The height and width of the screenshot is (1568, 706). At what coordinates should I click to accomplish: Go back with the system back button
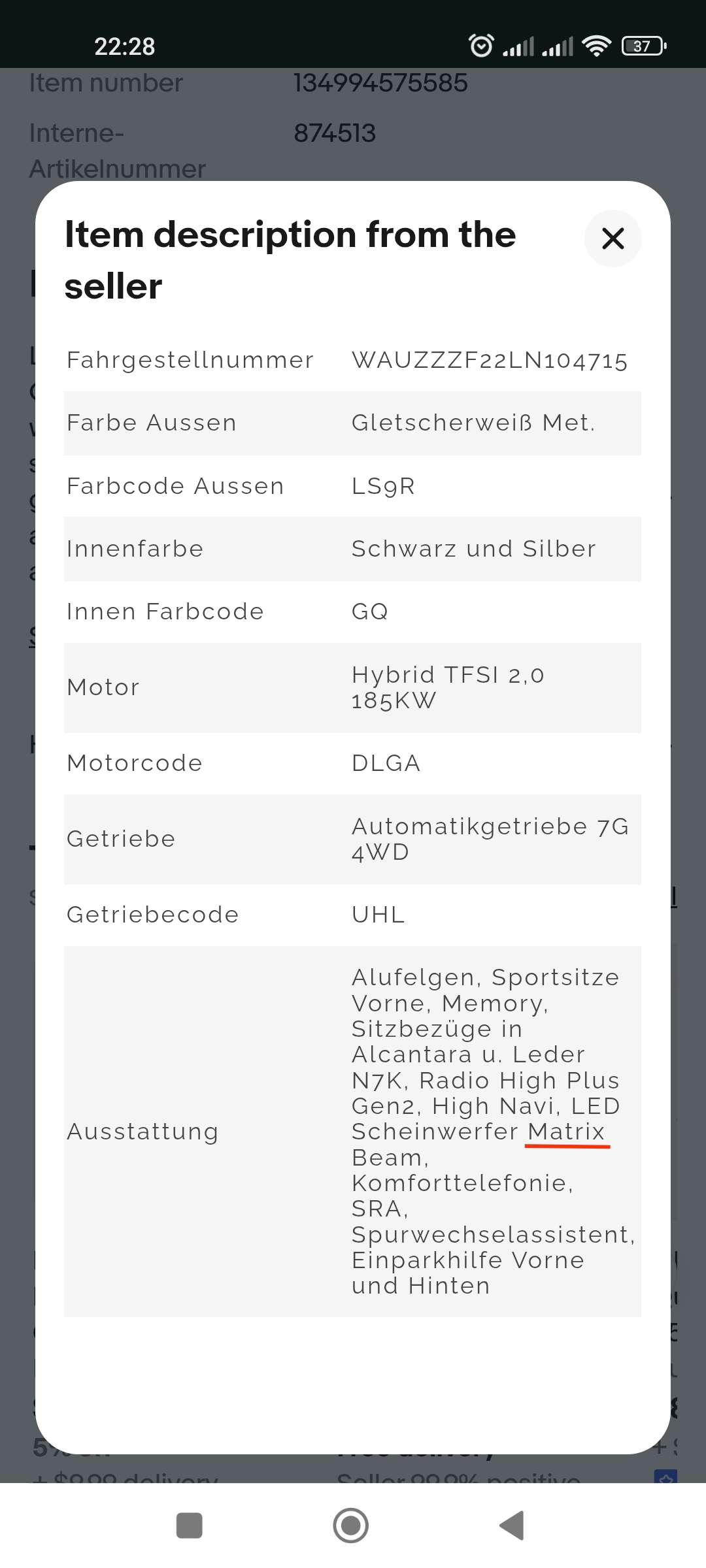512,1526
